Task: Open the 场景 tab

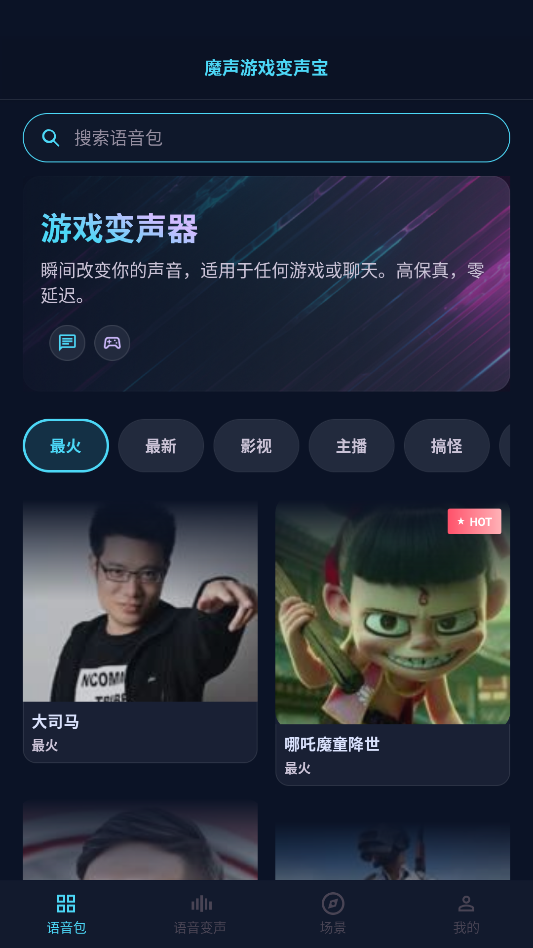Action: [333, 914]
